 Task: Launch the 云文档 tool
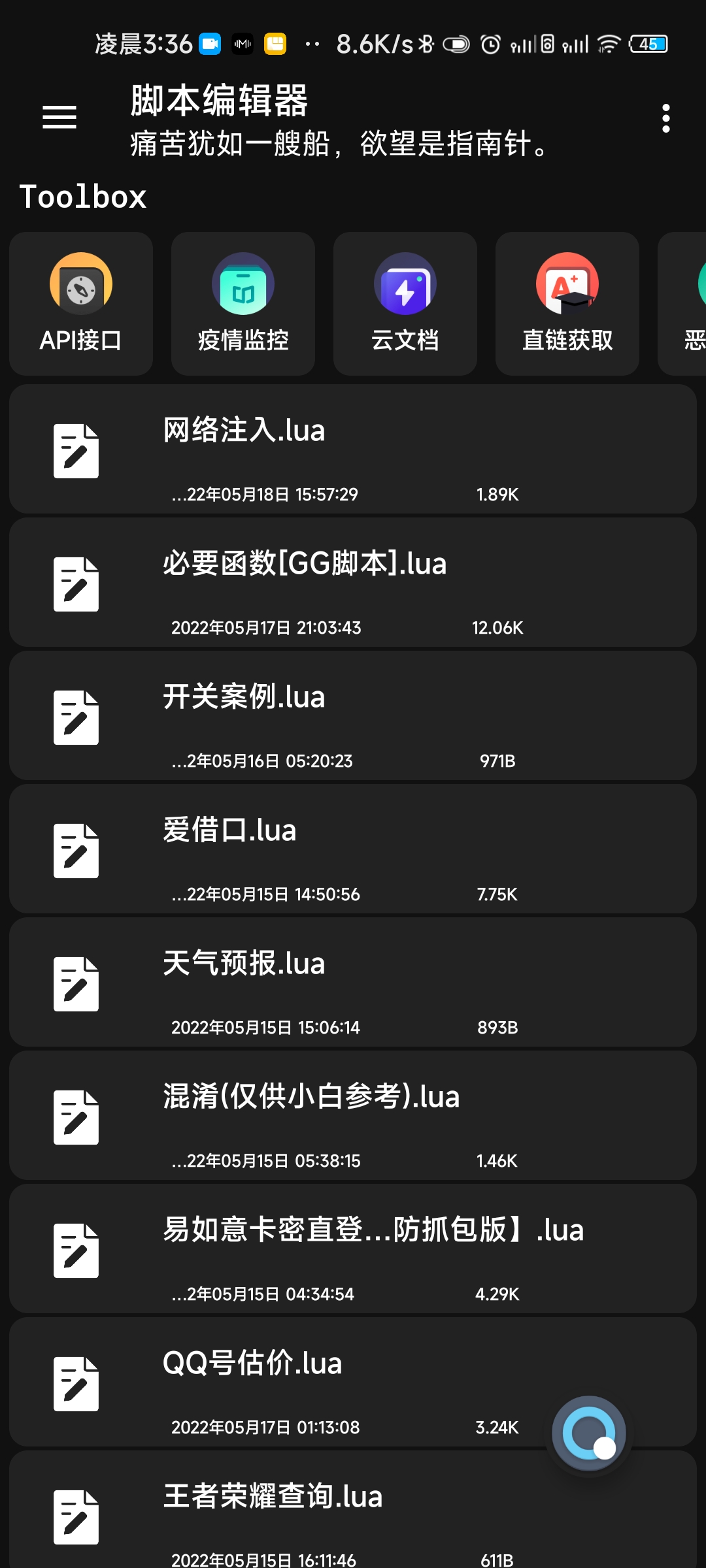[x=405, y=304]
